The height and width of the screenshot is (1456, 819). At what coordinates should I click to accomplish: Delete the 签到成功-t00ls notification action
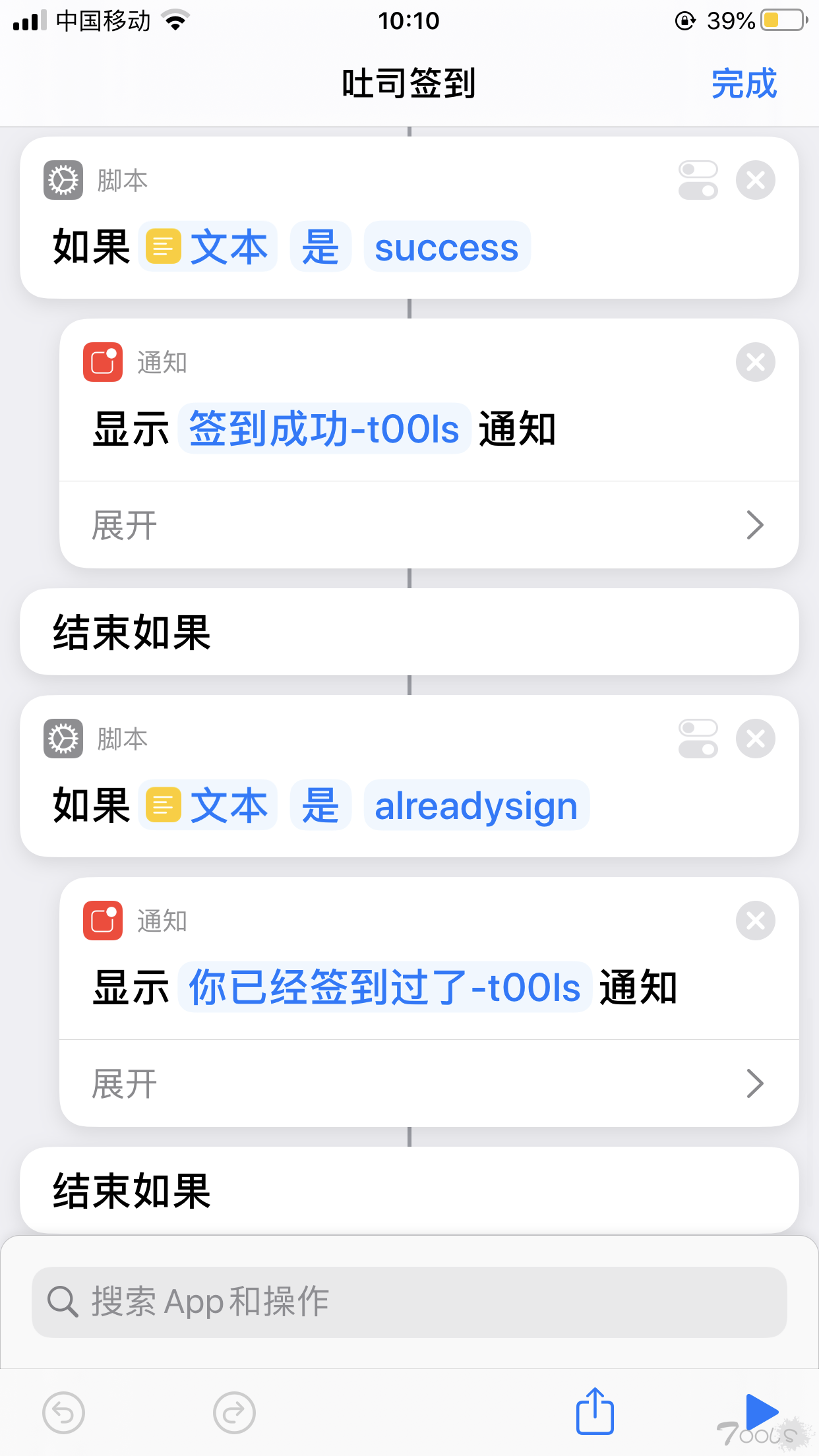(756, 362)
